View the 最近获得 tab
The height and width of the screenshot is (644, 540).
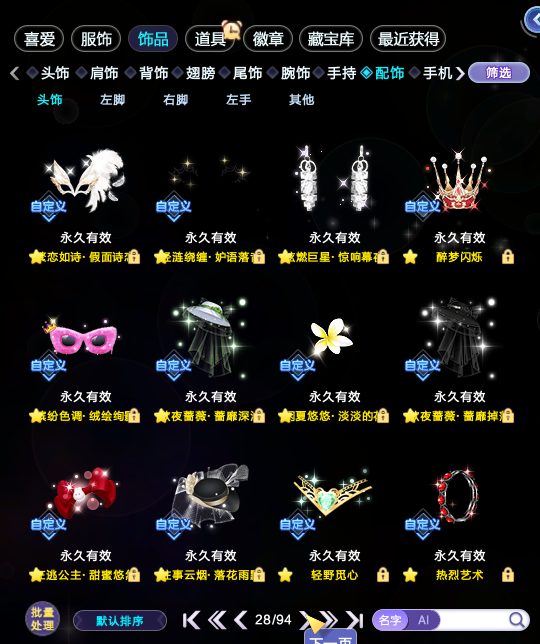click(x=408, y=39)
